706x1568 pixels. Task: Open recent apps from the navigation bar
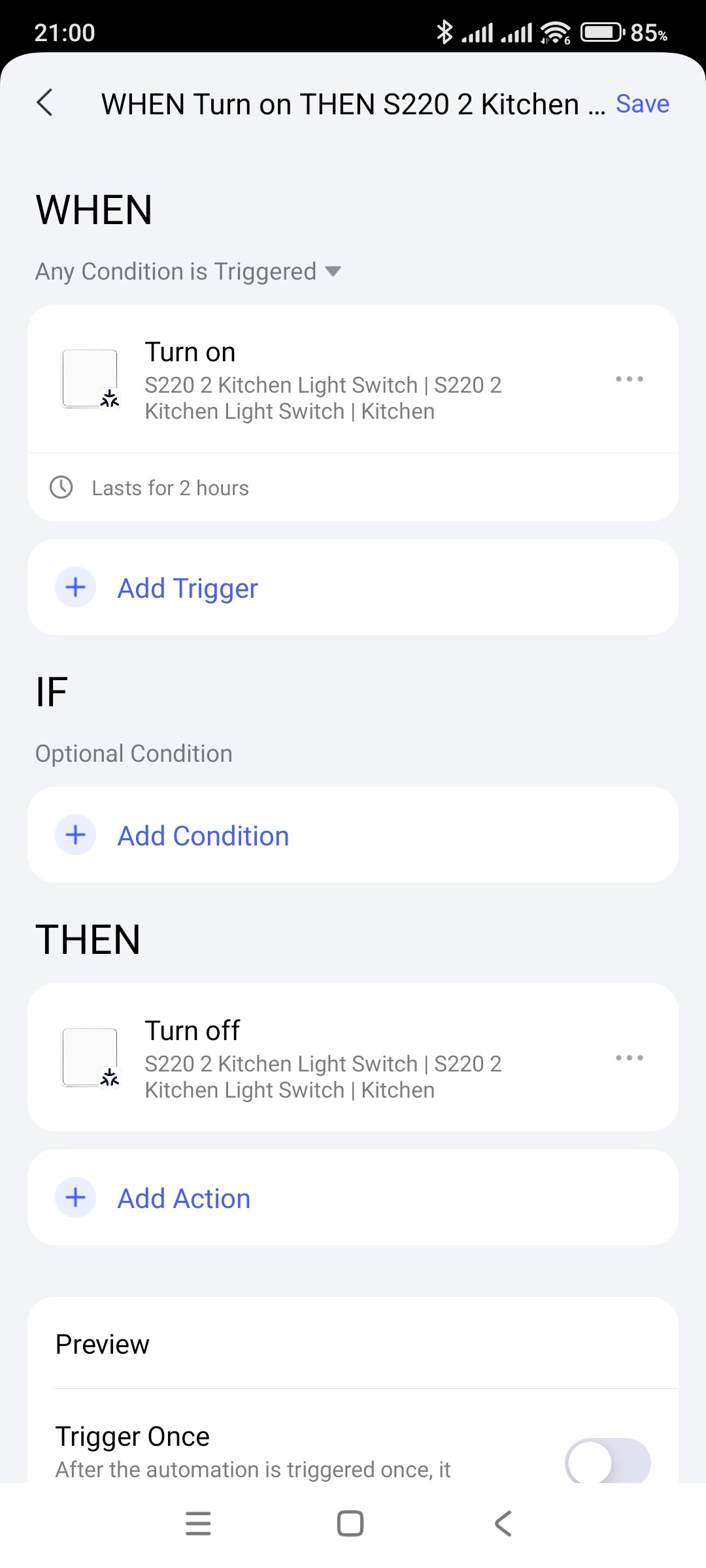pyautogui.click(x=198, y=1524)
